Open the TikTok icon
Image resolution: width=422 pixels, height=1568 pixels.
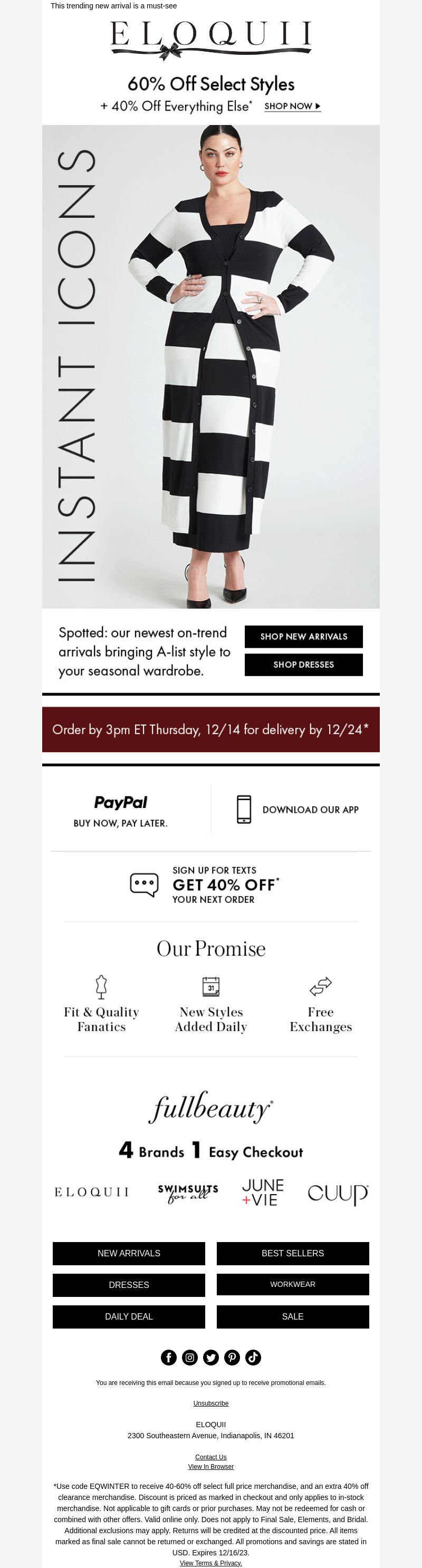(253, 1358)
